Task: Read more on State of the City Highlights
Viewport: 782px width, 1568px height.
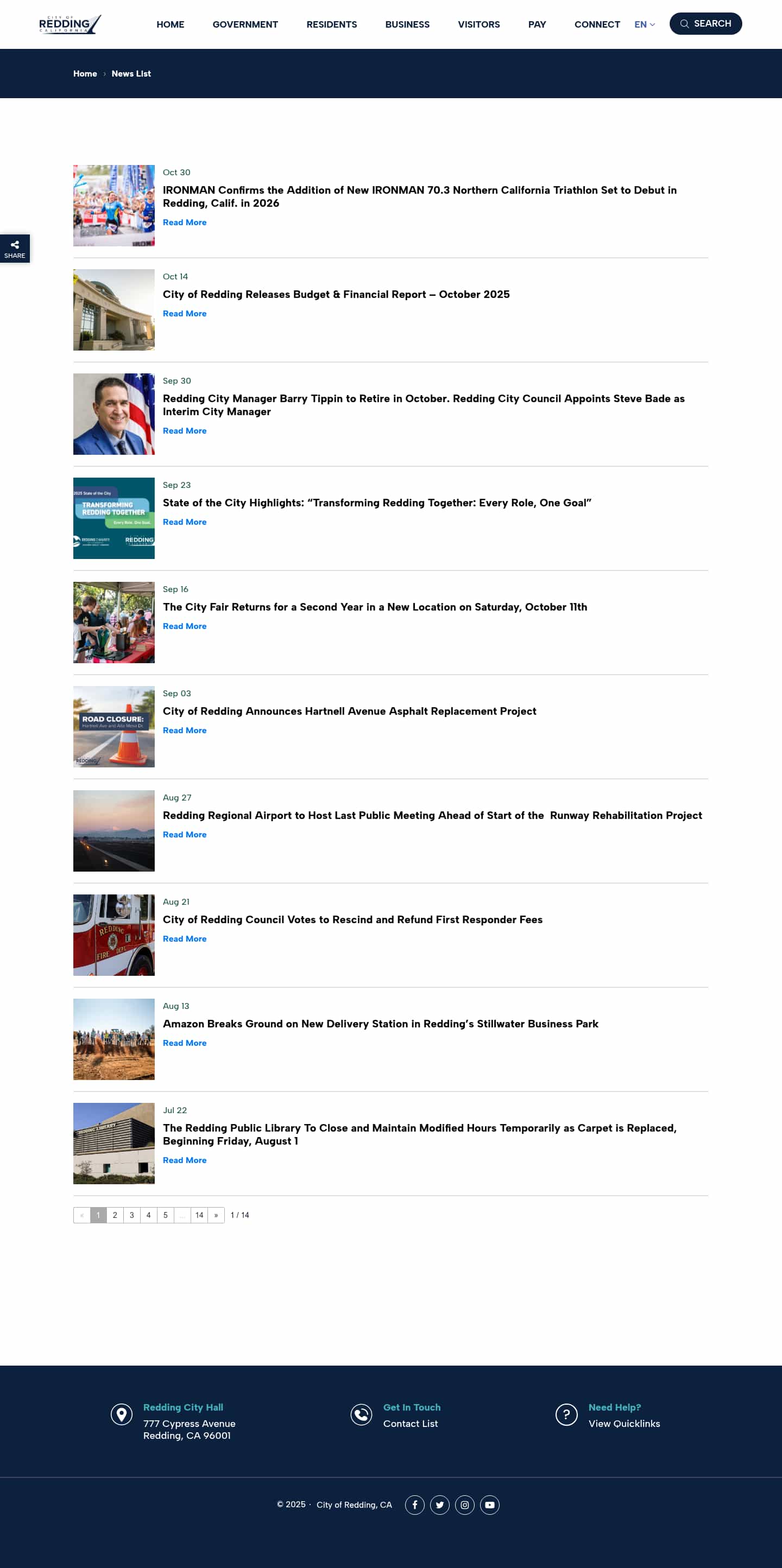Action: 184,522
